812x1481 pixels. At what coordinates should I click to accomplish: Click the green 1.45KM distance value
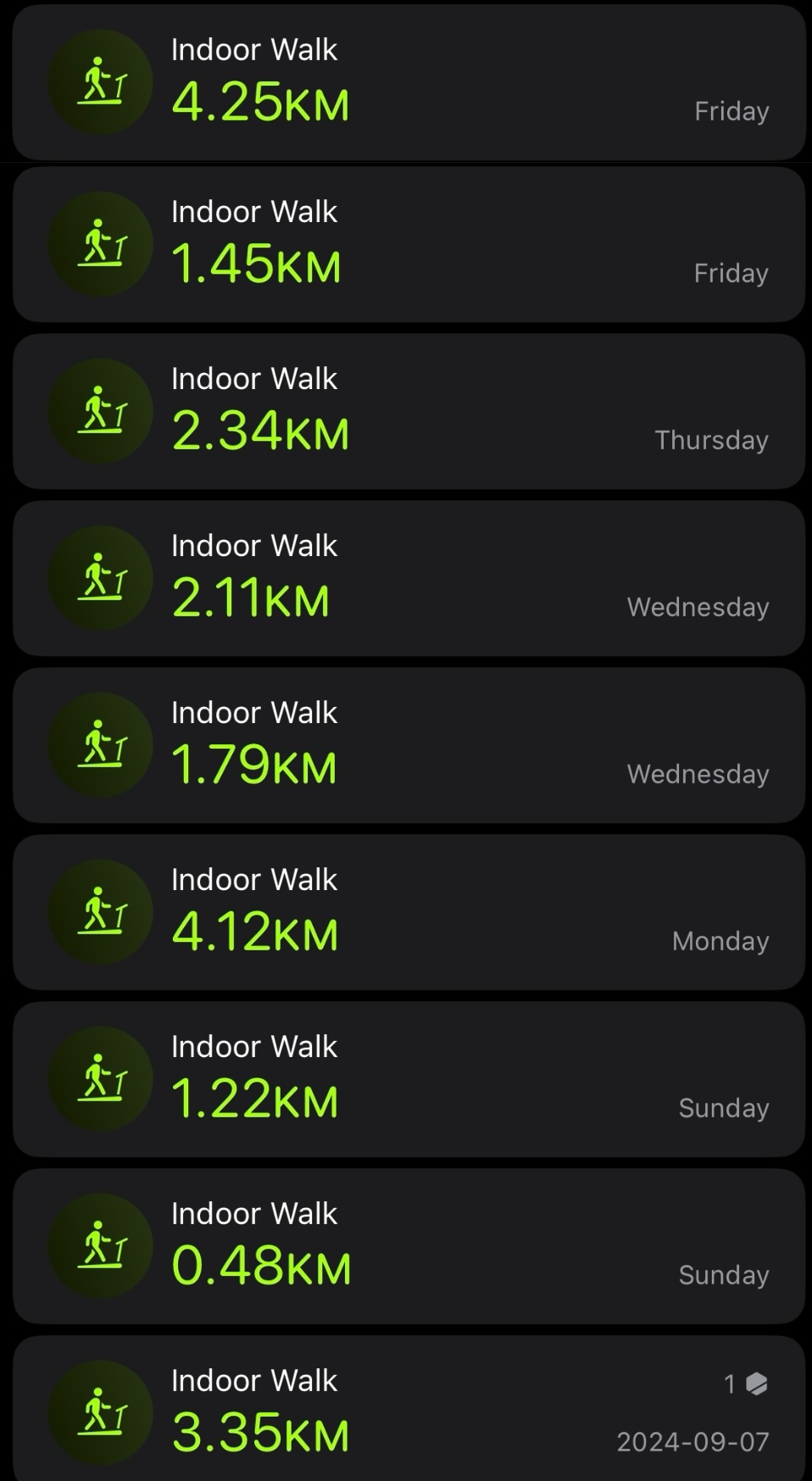pos(257,264)
